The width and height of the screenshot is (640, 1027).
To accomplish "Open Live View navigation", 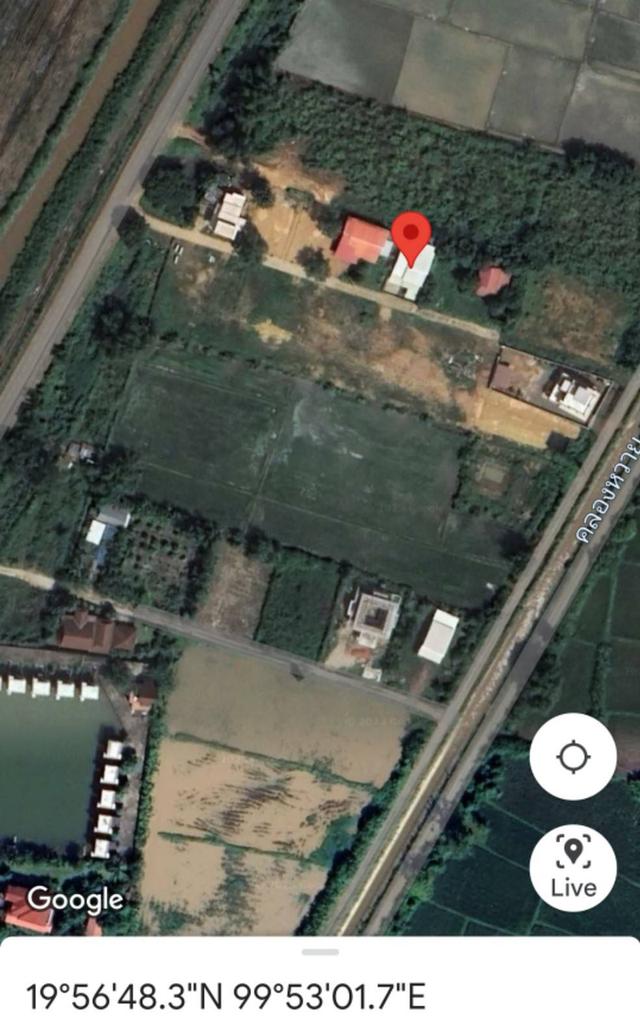I will coord(573,866).
